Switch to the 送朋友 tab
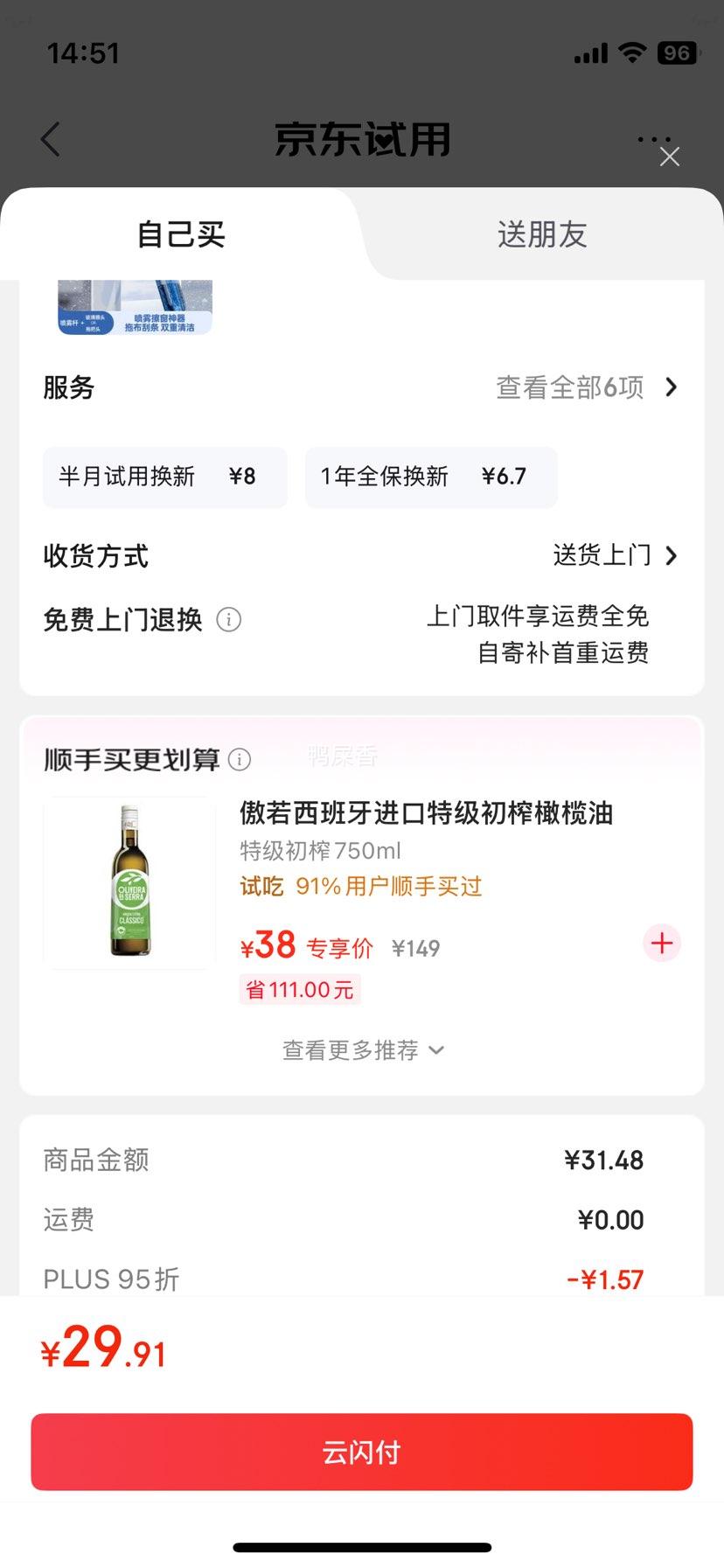This screenshot has width=724, height=1568. pos(541,234)
